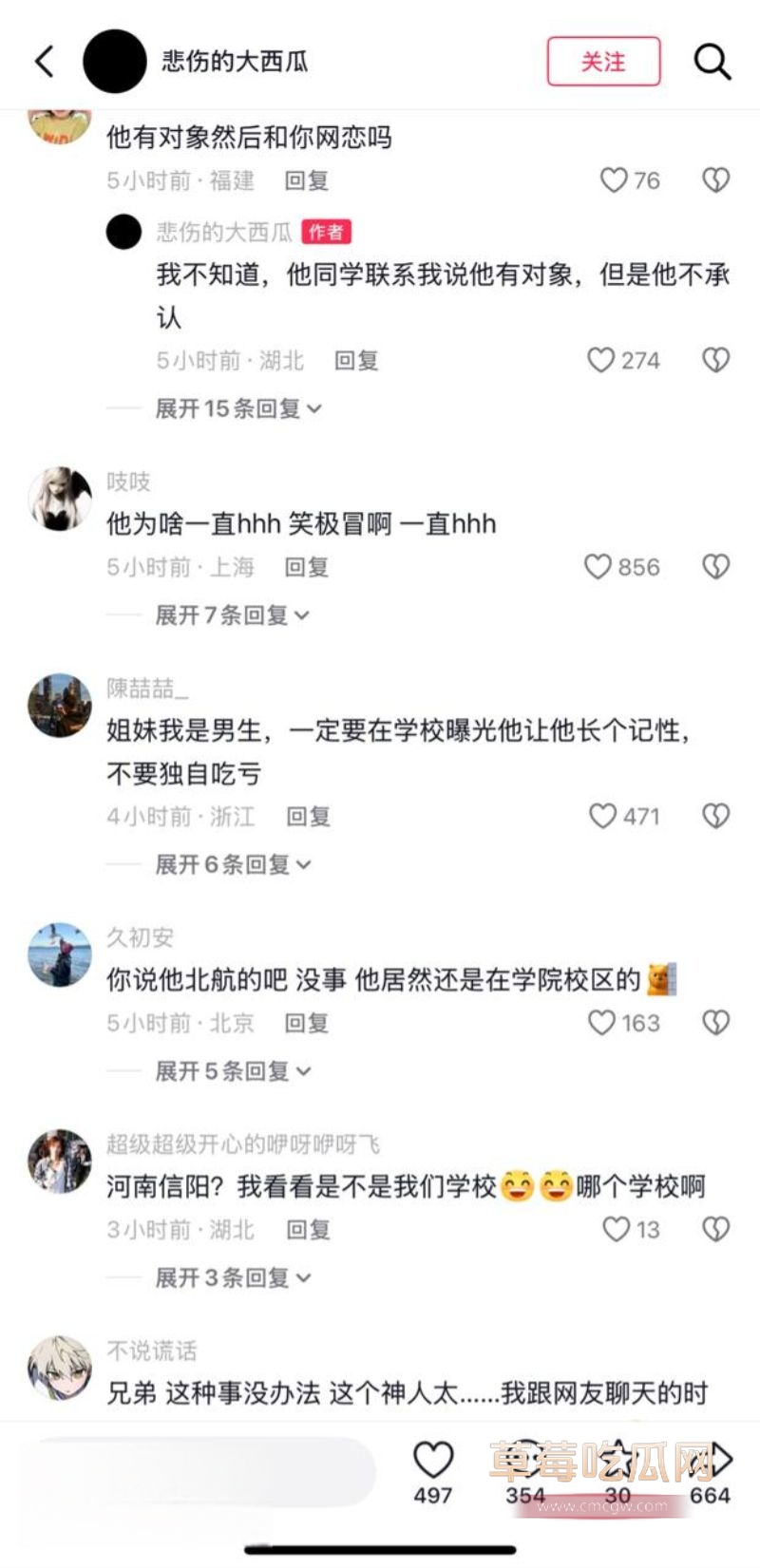Expand 6 replies under 陳喆喆_'s comment
Viewport: 760px width, 1568px height.
[228, 864]
